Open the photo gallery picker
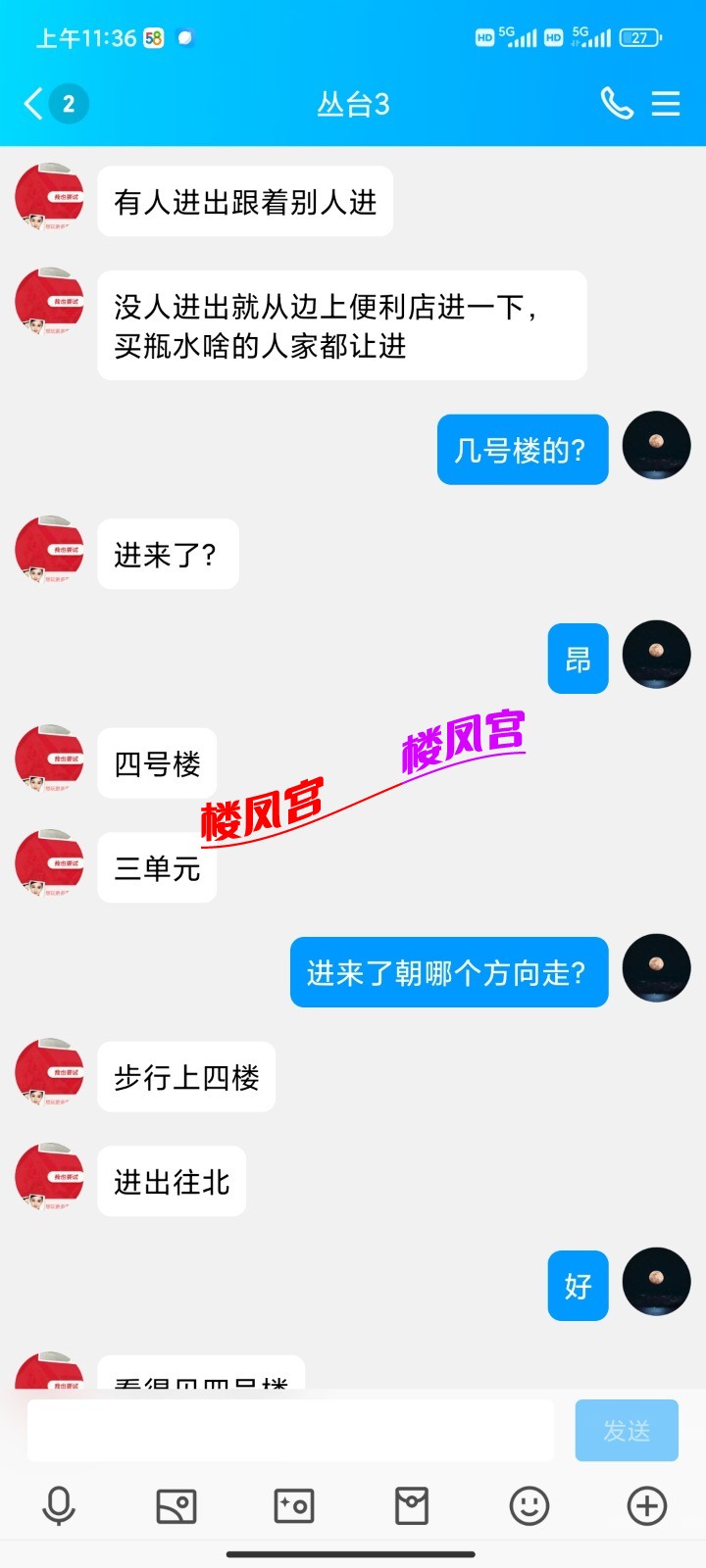The height and width of the screenshot is (1568, 706). click(175, 1504)
